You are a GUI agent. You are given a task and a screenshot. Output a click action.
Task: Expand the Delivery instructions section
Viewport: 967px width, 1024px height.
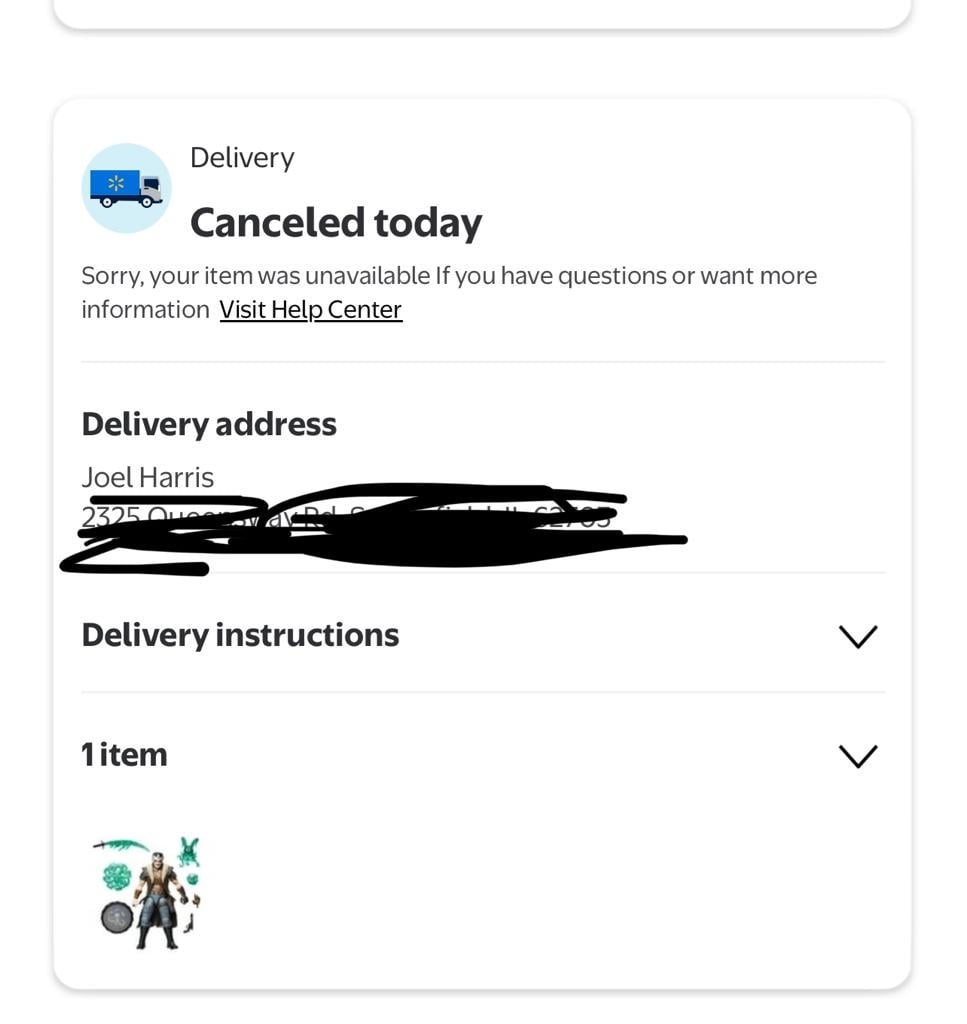(857, 636)
